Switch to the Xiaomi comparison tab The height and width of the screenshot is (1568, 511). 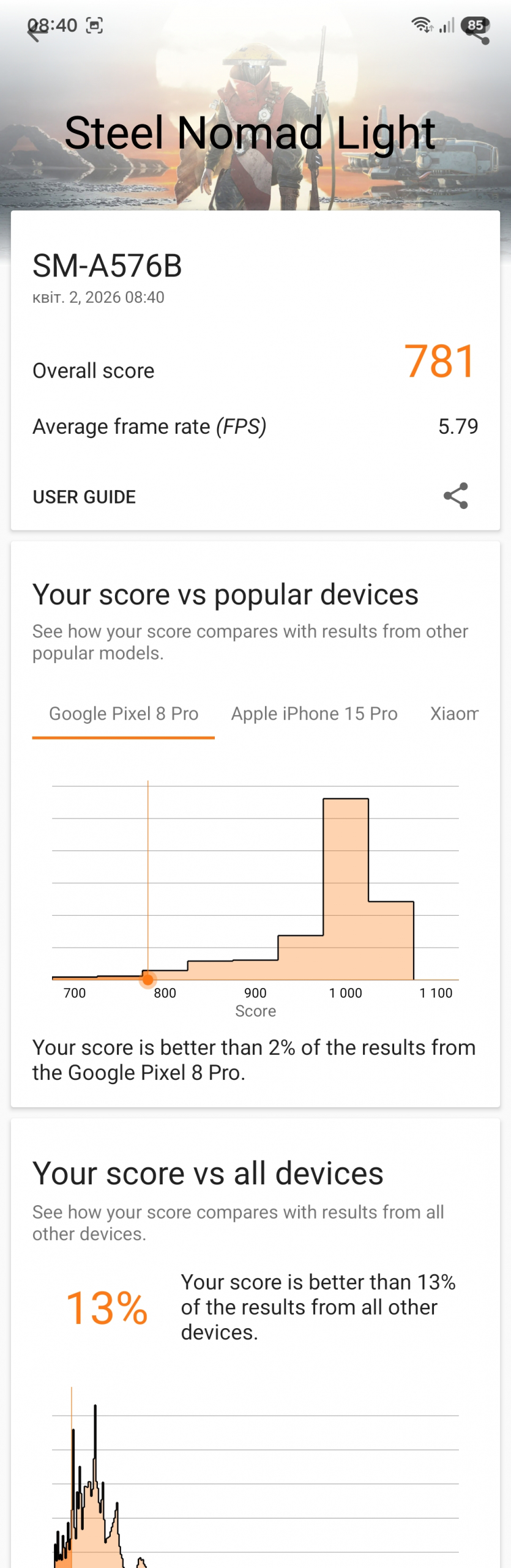click(454, 714)
